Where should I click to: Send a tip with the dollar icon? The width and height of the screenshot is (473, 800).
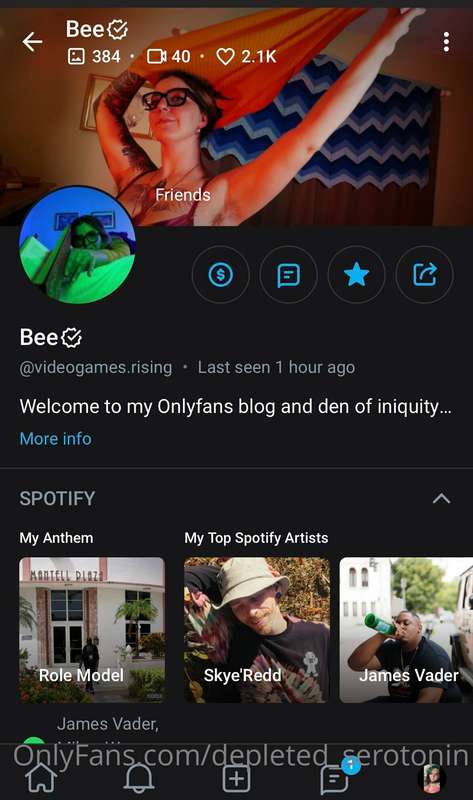point(221,275)
